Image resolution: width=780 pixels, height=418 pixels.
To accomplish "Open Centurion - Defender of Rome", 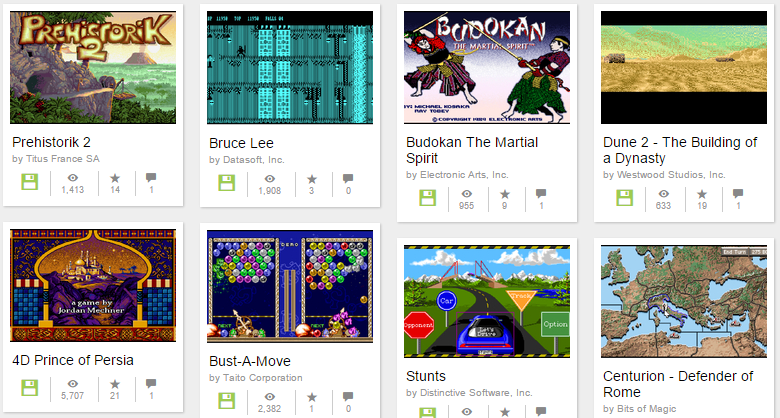I will click(x=684, y=300).
